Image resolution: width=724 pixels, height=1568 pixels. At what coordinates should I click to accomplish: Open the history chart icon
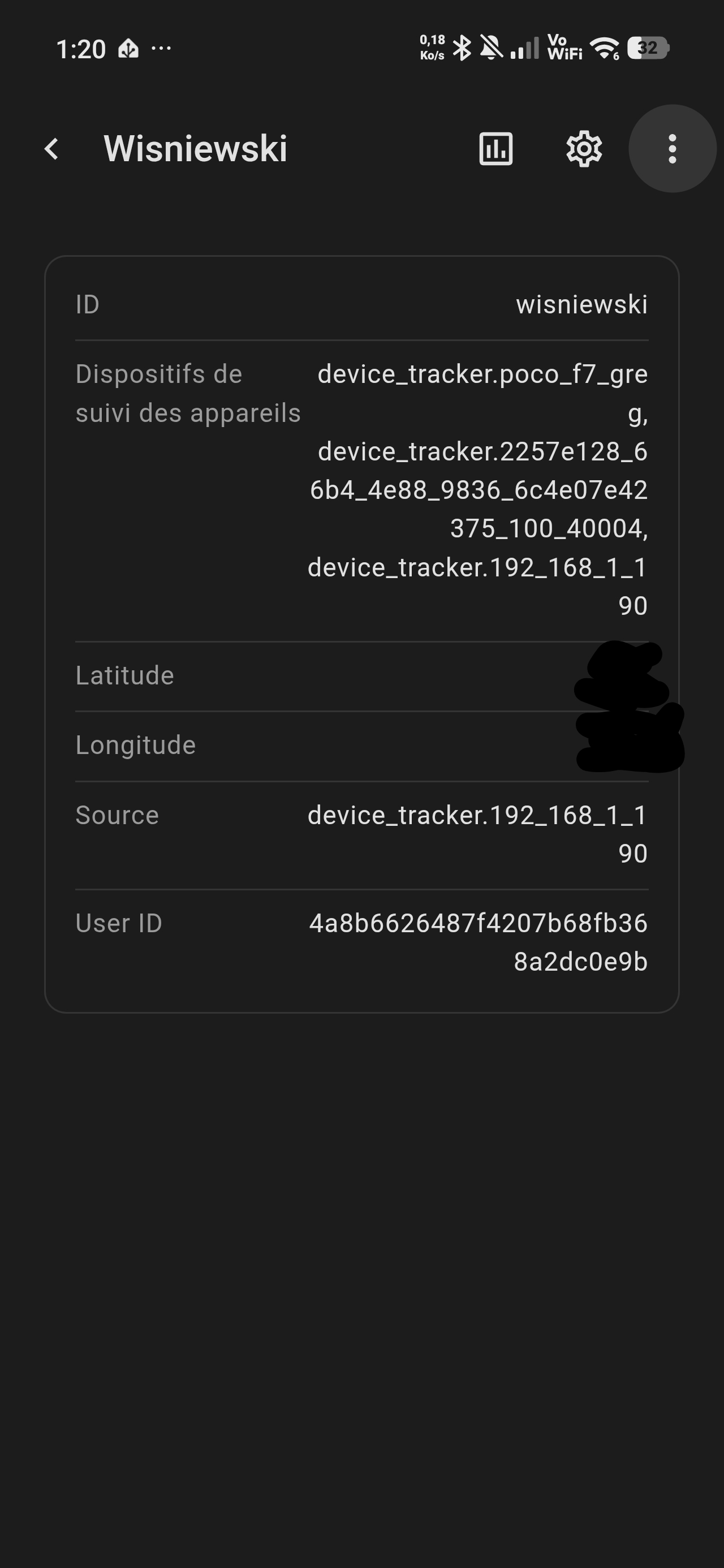(495, 149)
